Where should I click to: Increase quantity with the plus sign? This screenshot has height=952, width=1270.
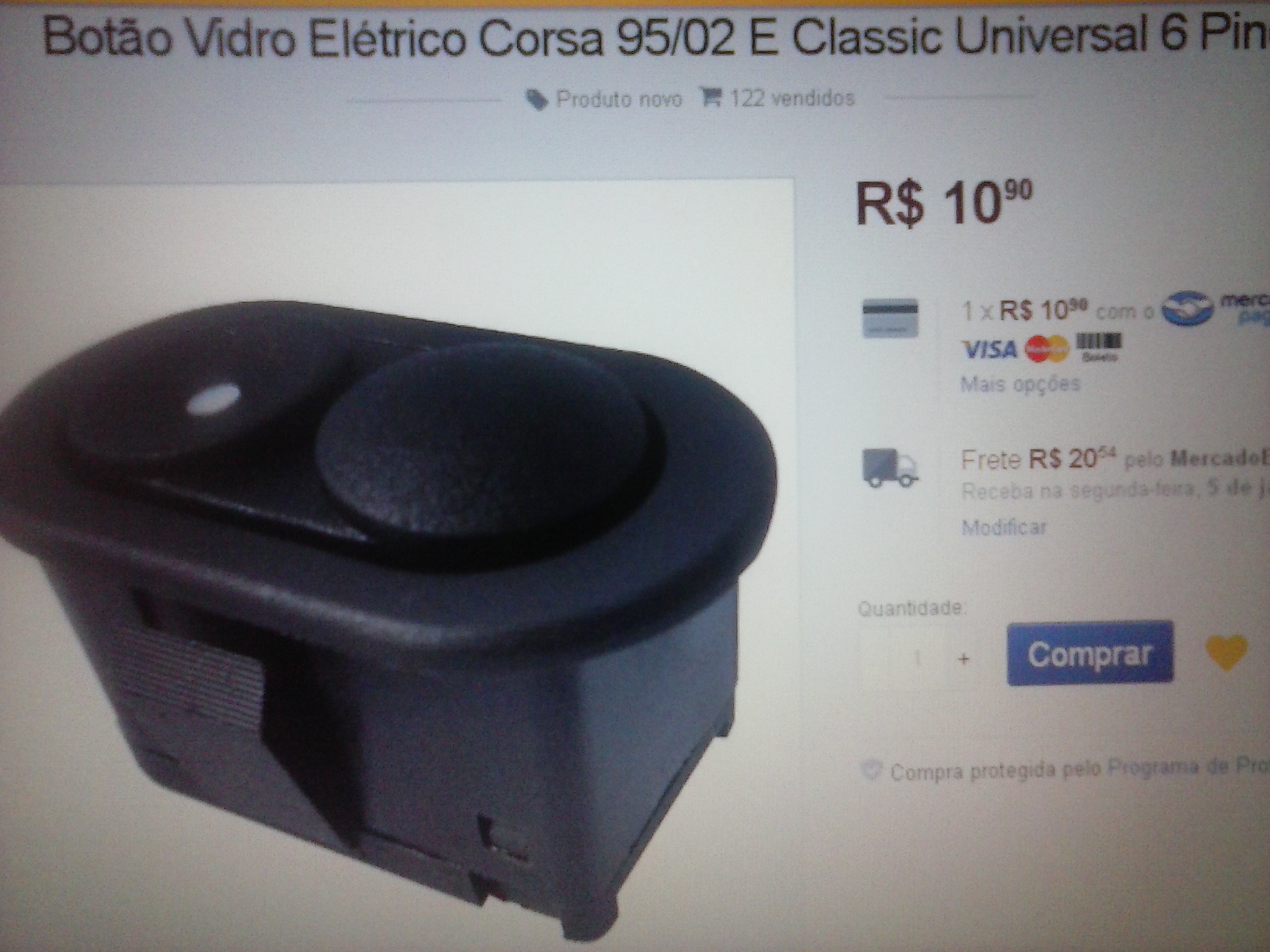[x=964, y=659]
